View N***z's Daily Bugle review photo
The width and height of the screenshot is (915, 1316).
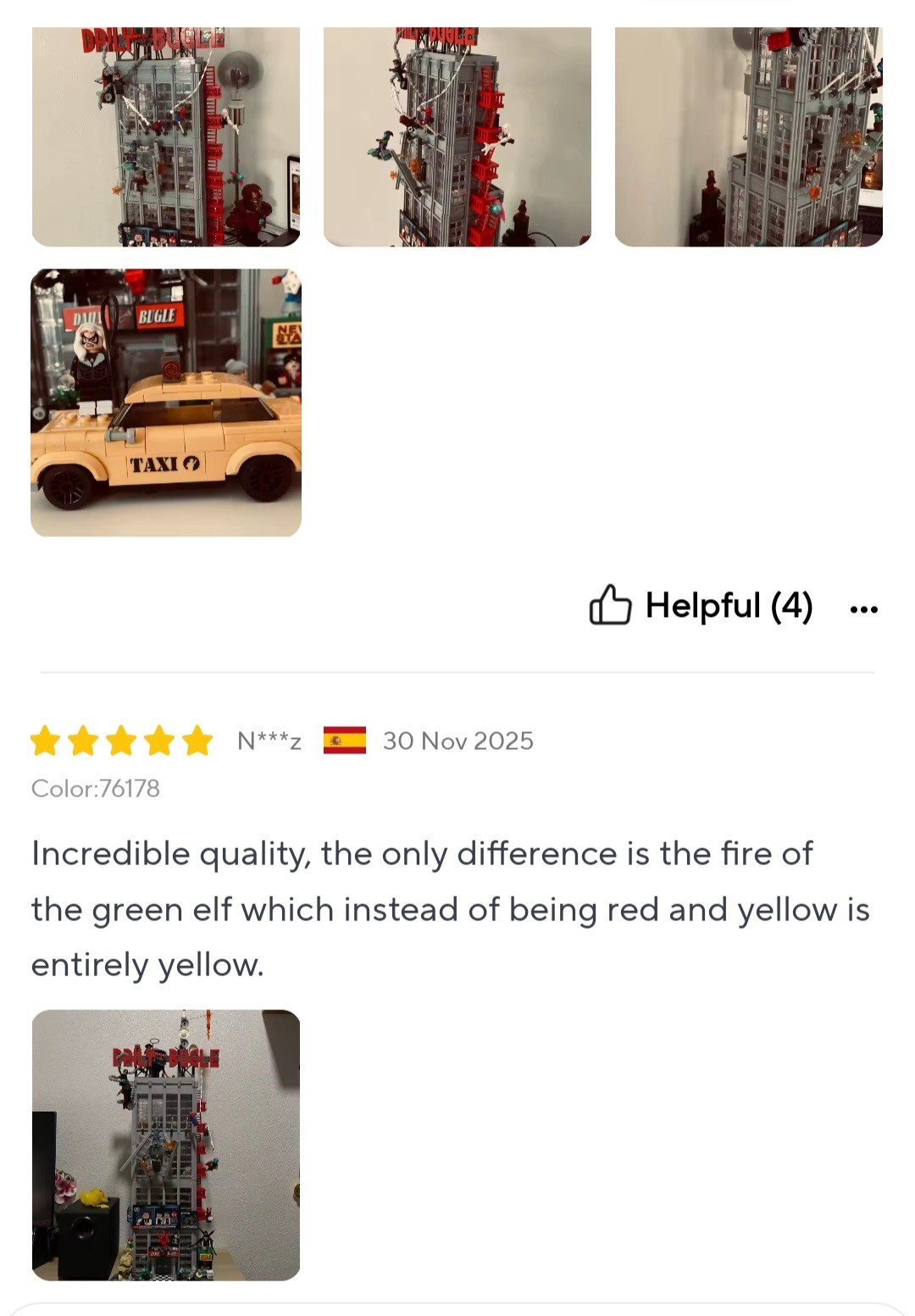coord(166,1144)
